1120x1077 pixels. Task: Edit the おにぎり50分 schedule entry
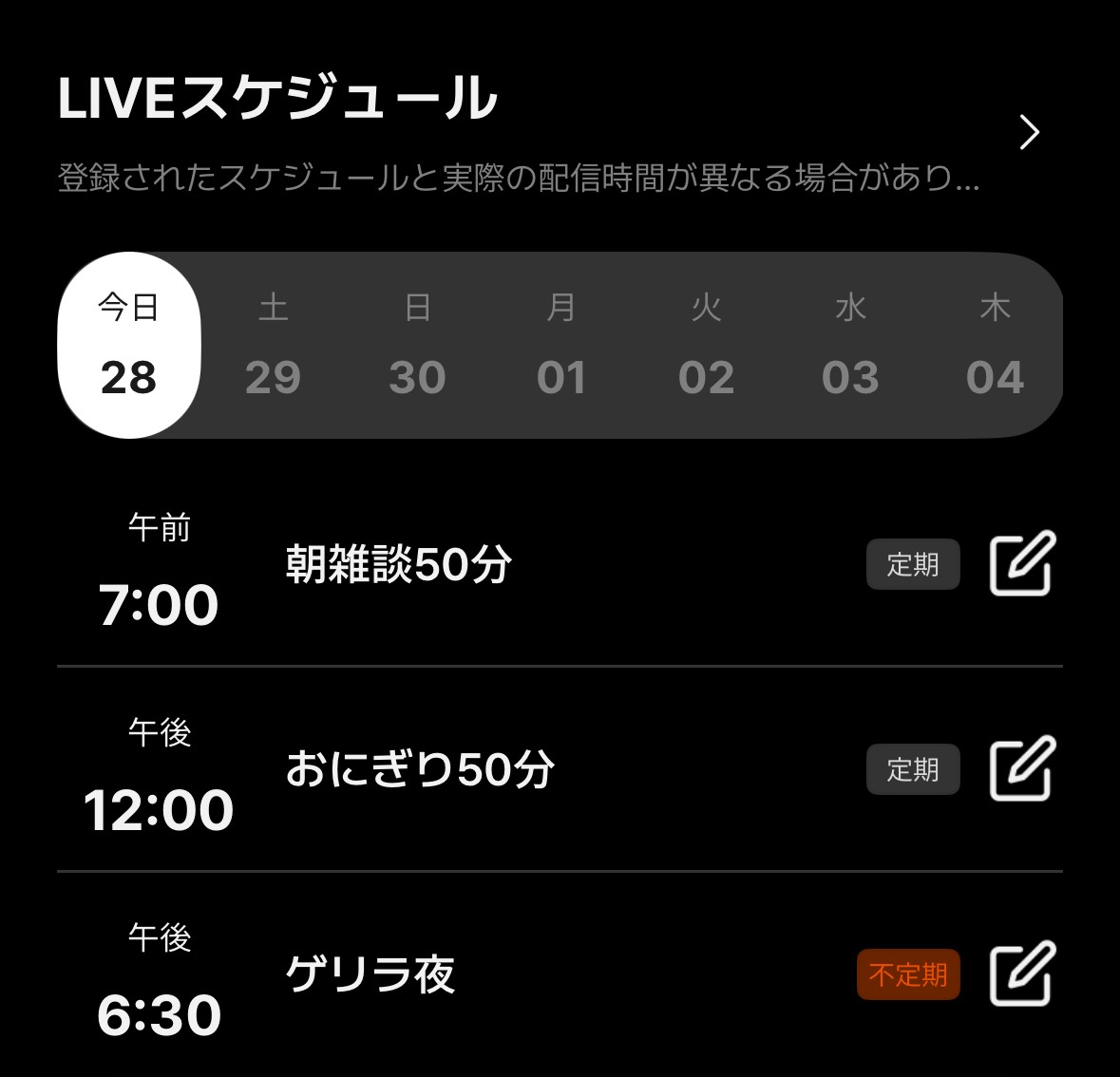click(1022, 768)
